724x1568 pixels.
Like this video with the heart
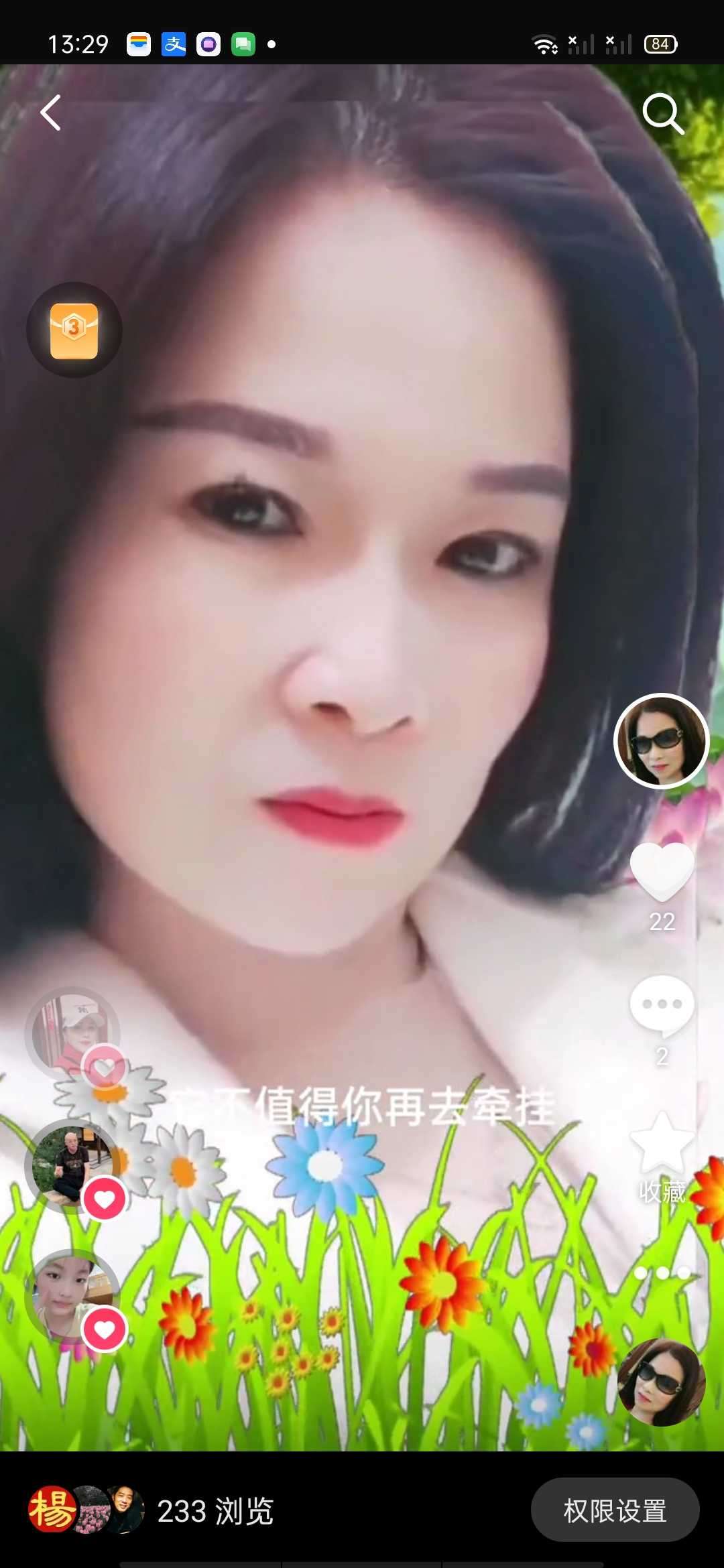click(662, 871)
